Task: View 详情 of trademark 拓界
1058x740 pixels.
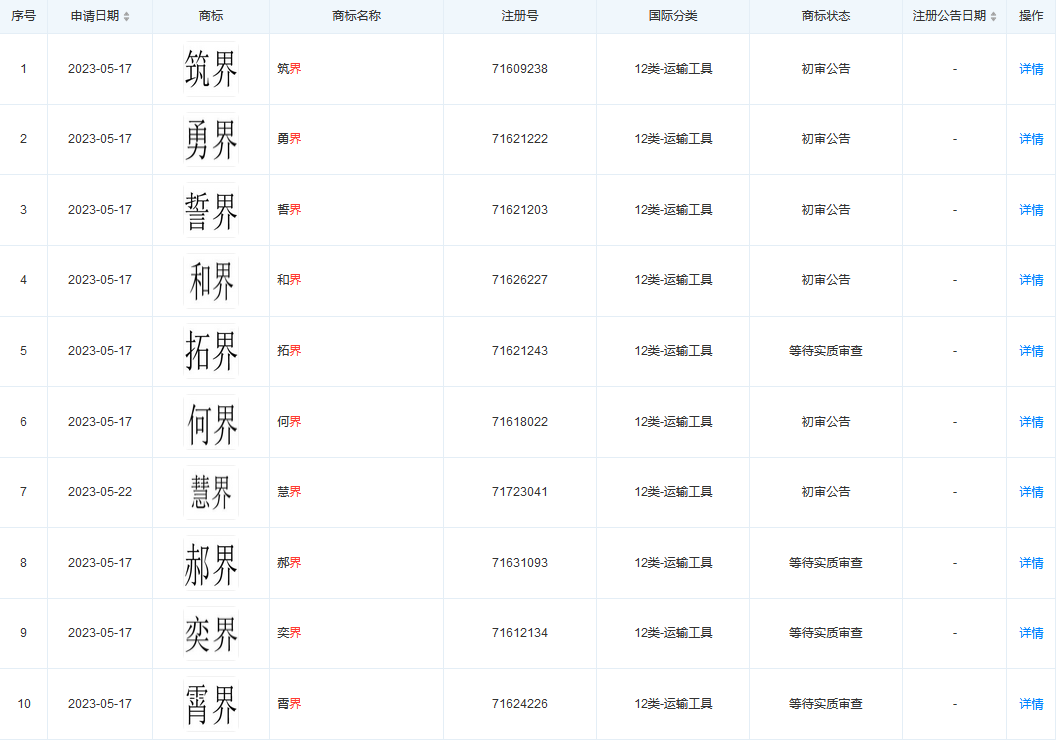Action: pos(1031,351)
